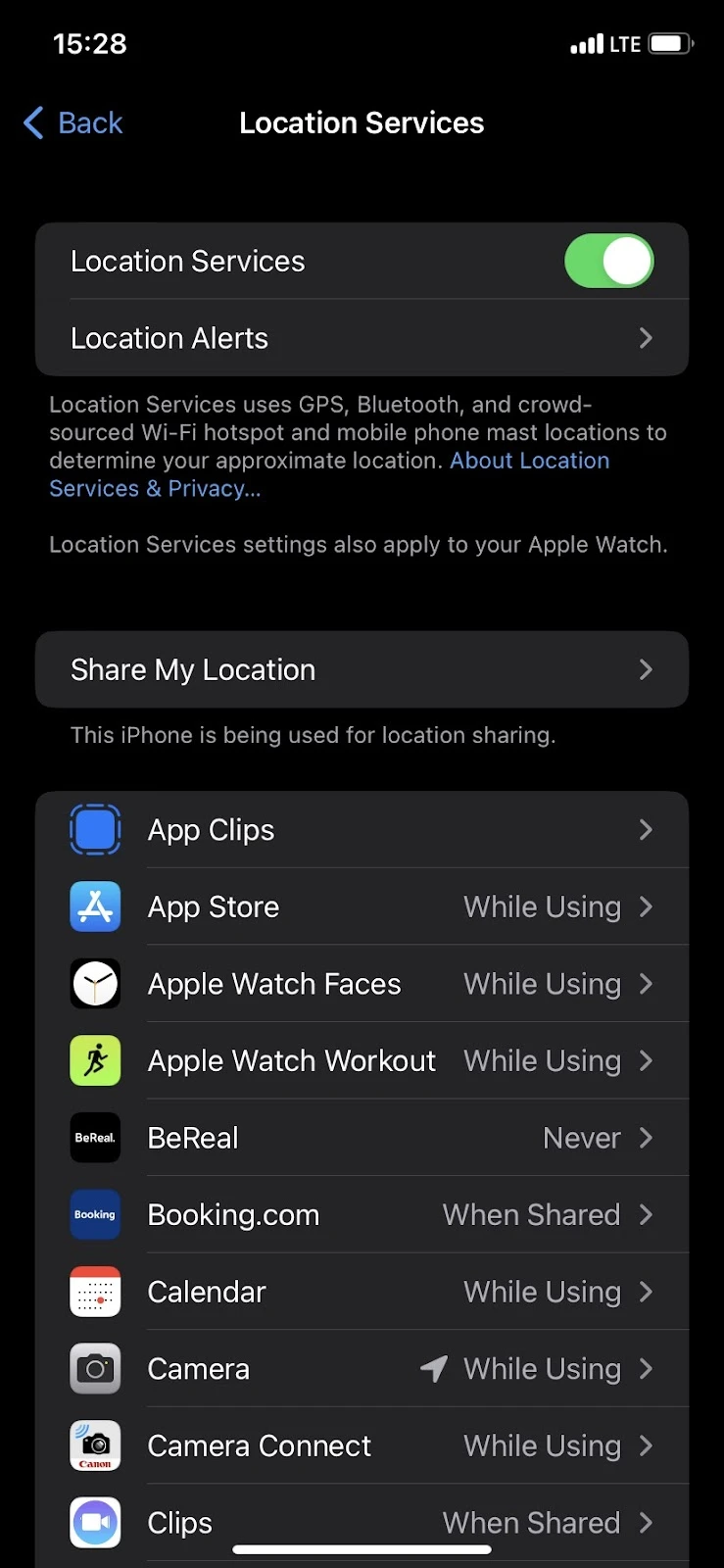This screenshot has width=724, height=1568.
Task: Open Apple Watch Faces location permission
Action: (x=362, y=984)
